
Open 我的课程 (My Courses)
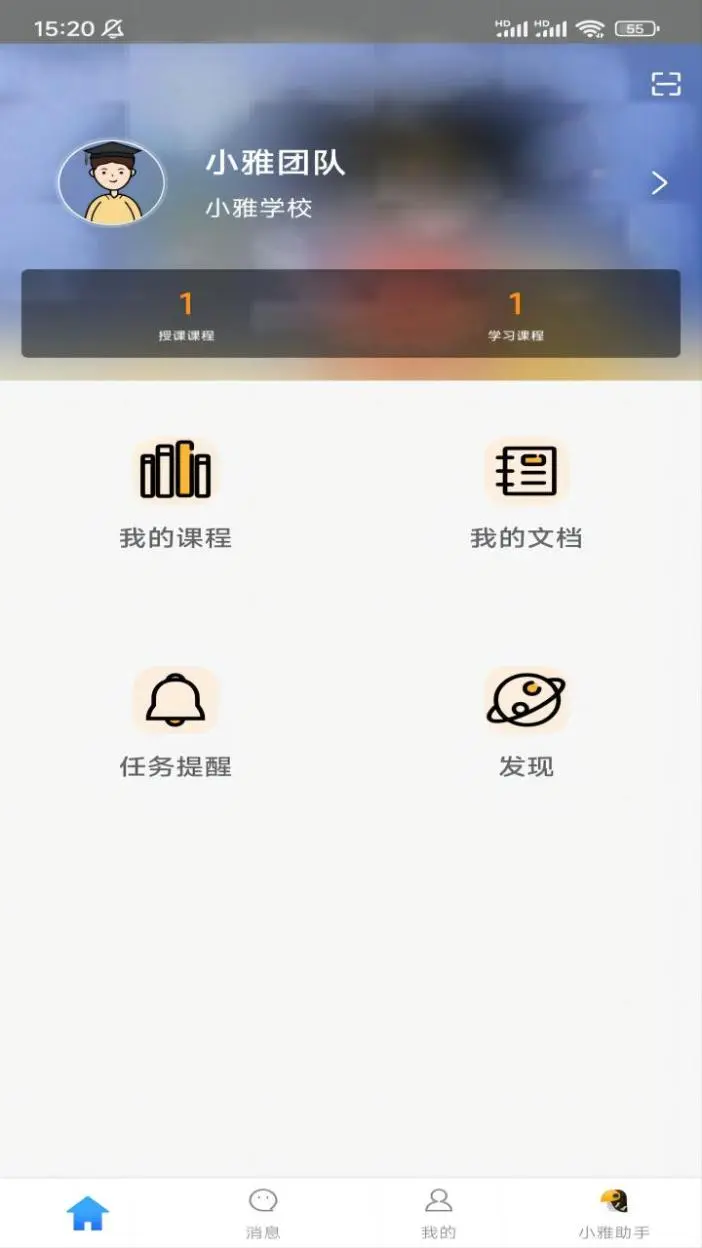176,494
